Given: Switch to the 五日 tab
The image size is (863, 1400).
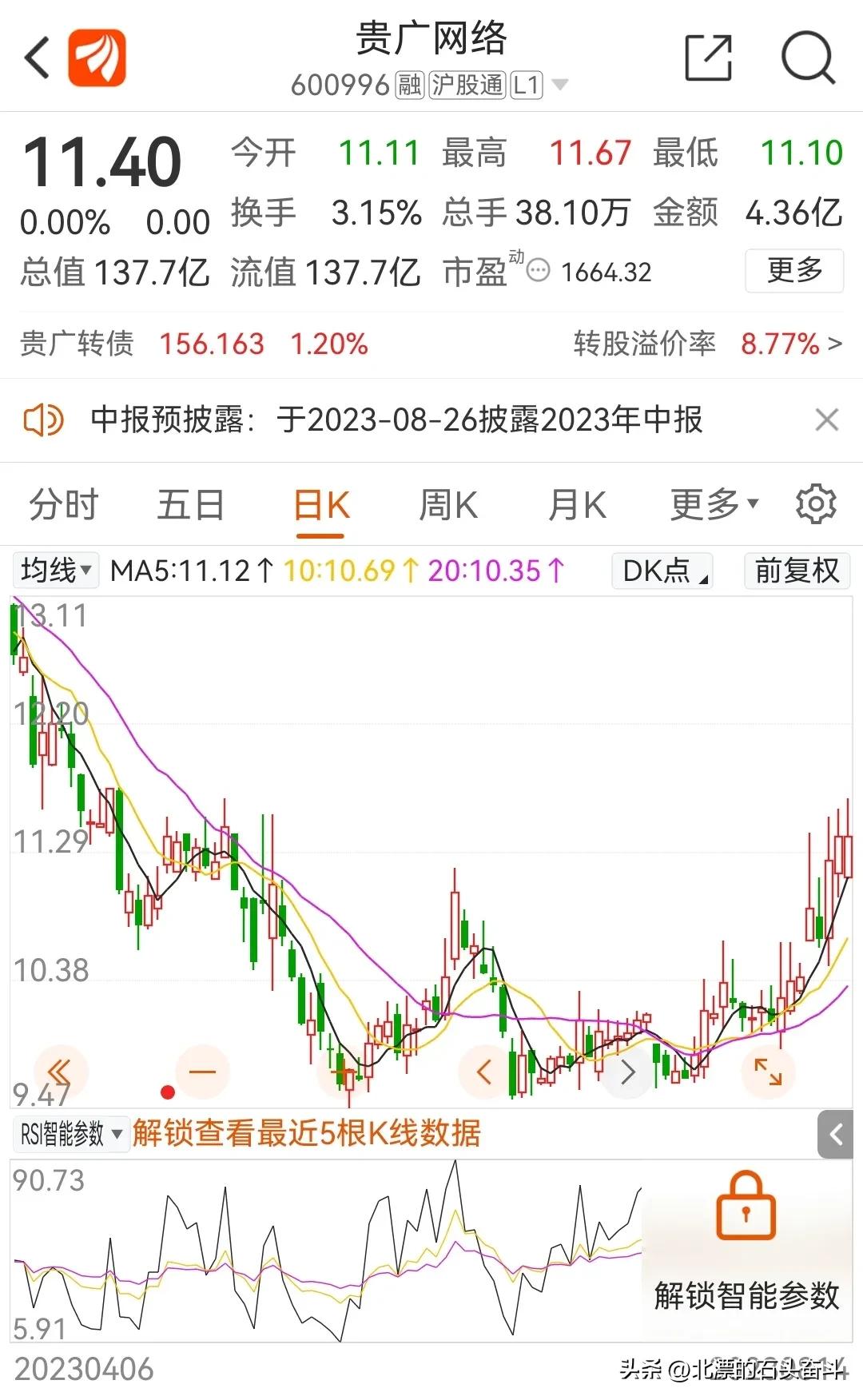Looking at the screenshot, I should [x=190, y=505].
